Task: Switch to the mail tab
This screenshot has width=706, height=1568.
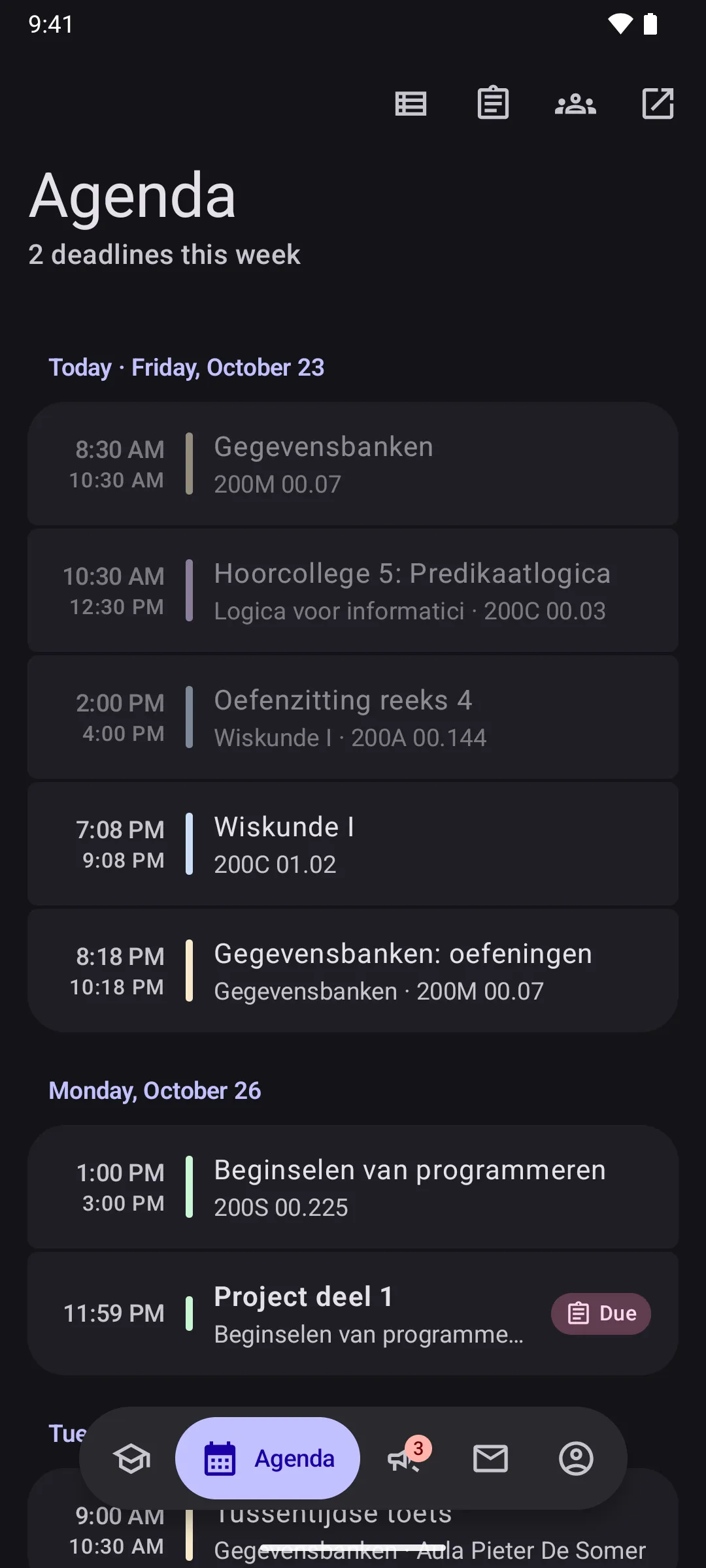Action: 490,1458
